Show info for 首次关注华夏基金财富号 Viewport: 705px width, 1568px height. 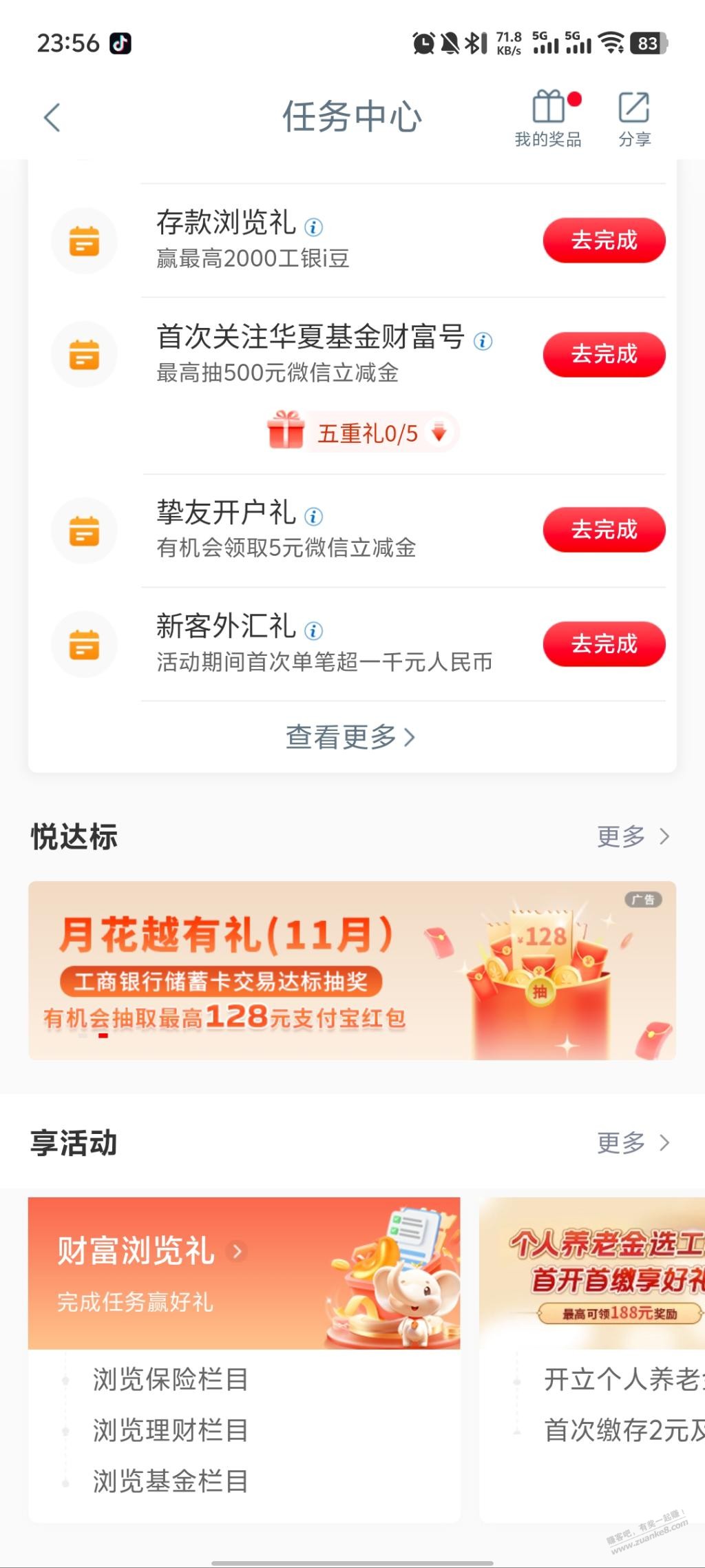point(483,341)
